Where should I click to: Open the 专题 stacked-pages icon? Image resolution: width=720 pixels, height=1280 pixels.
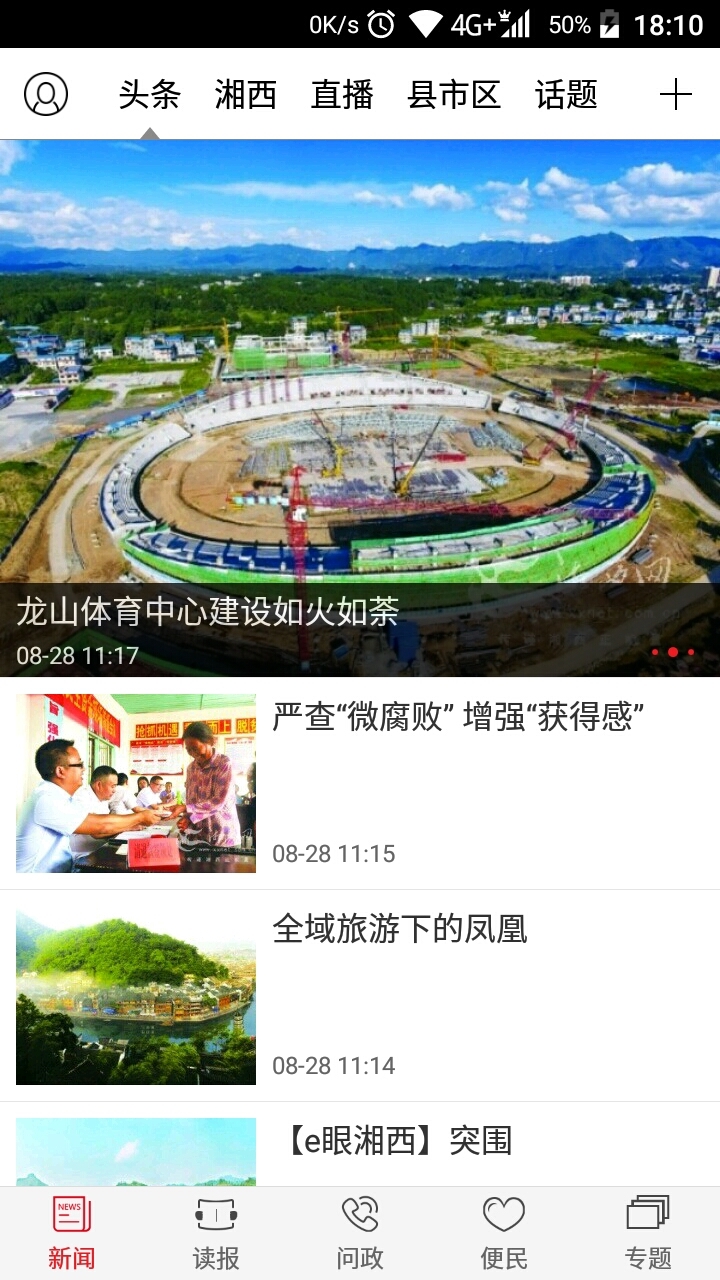click(x=648, y=1215)
